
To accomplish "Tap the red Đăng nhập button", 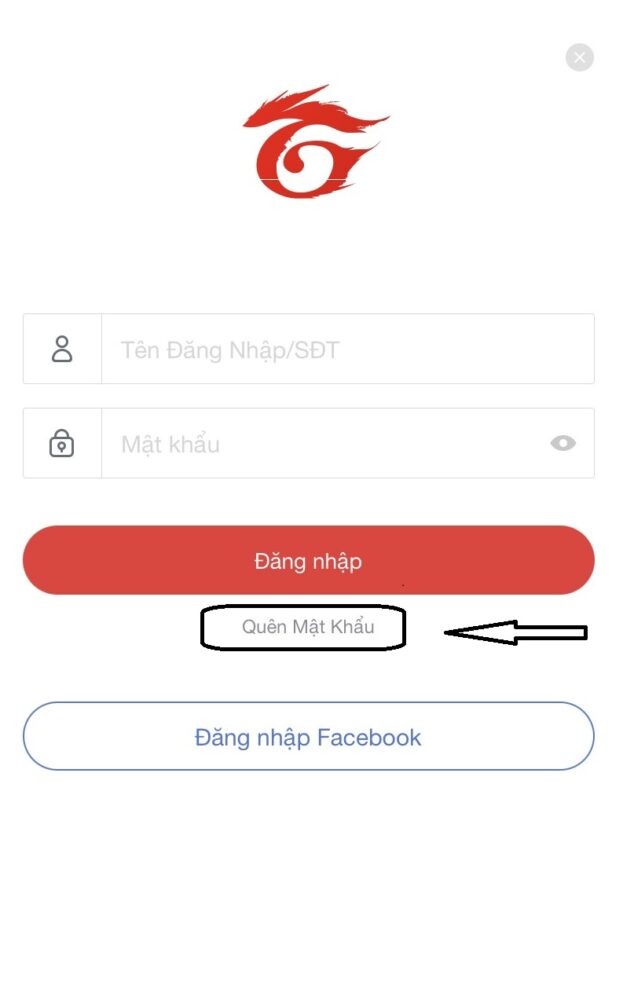I will [308, 561].
